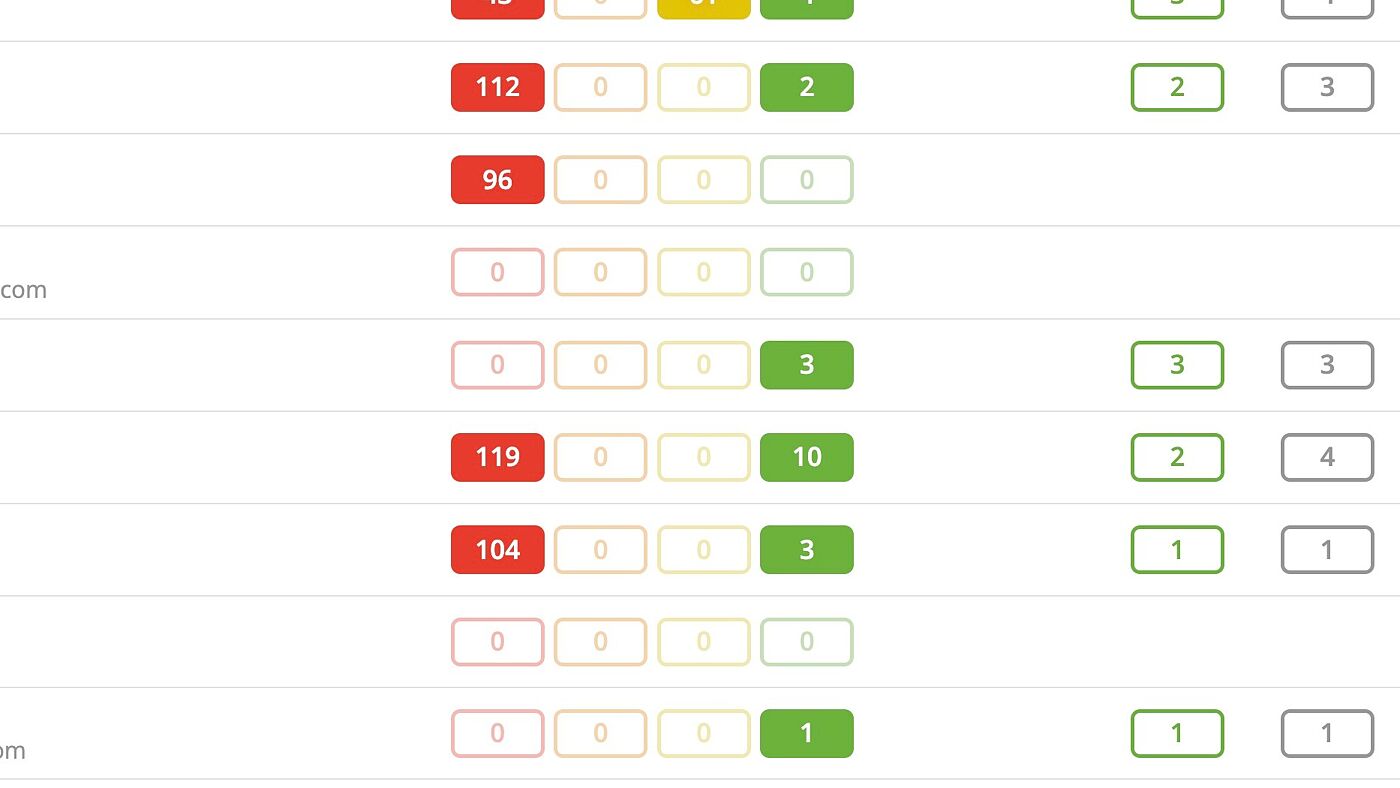Image resolution: width=1400 pixels, height=788 pixels.
Task: Tap the filled green 3 beside 104
Action: point(806,550)
